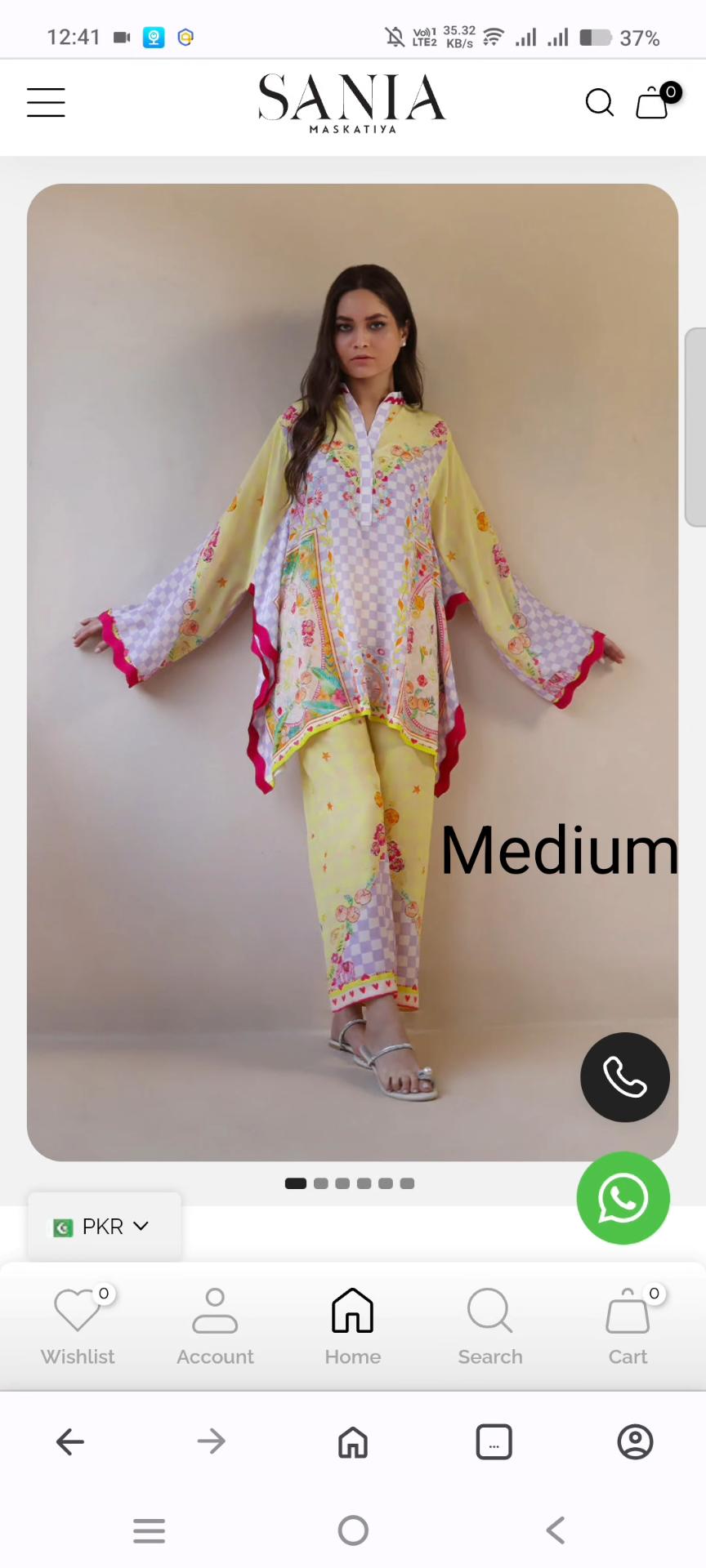The width and height of the screenshot is (706, 1568).
Task: Open the Wishlist heart icon
Action: [77, 1309]
